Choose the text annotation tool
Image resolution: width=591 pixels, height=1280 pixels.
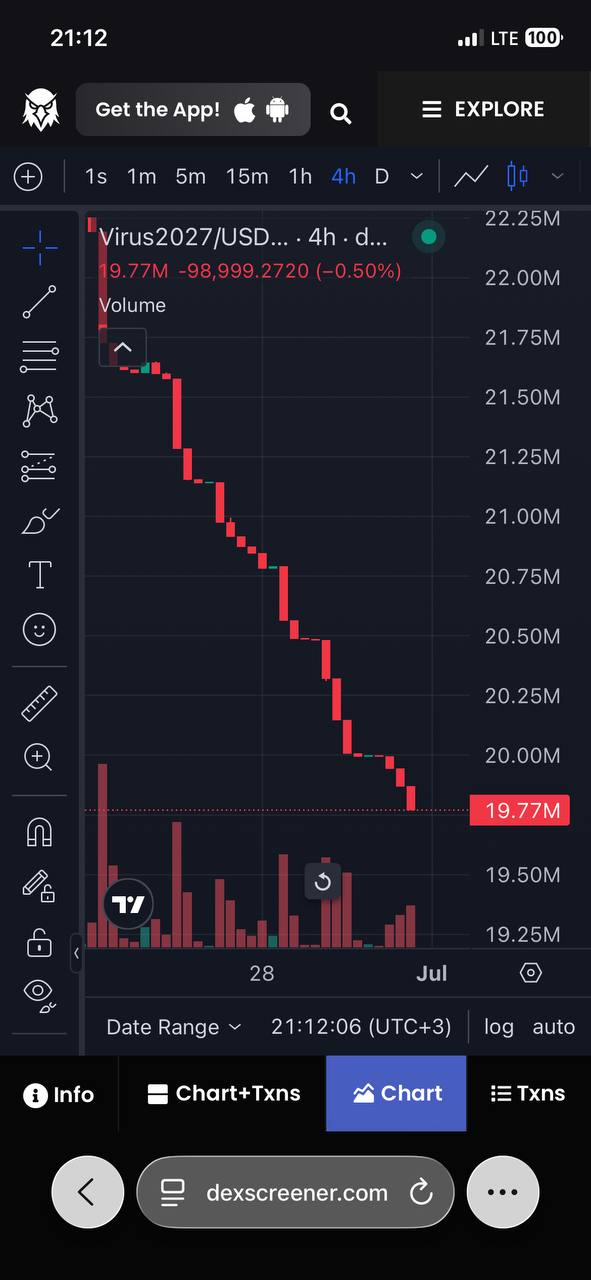click(39, 574)
